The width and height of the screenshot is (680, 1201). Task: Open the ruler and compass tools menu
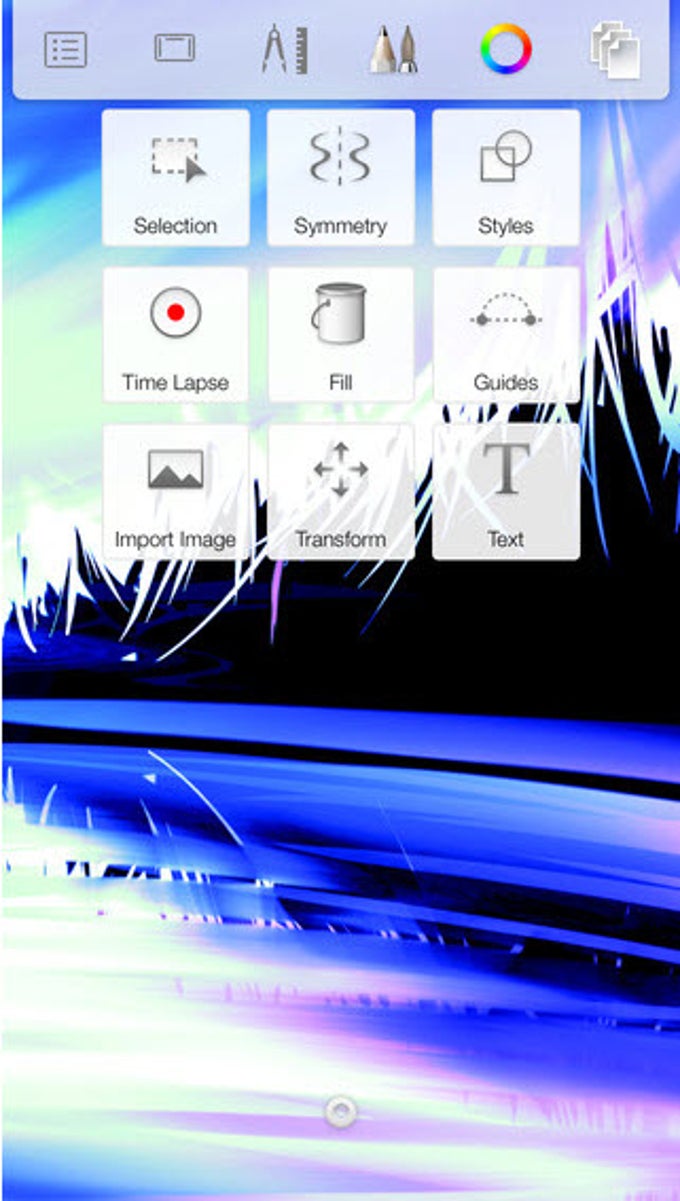click(285, 49)
